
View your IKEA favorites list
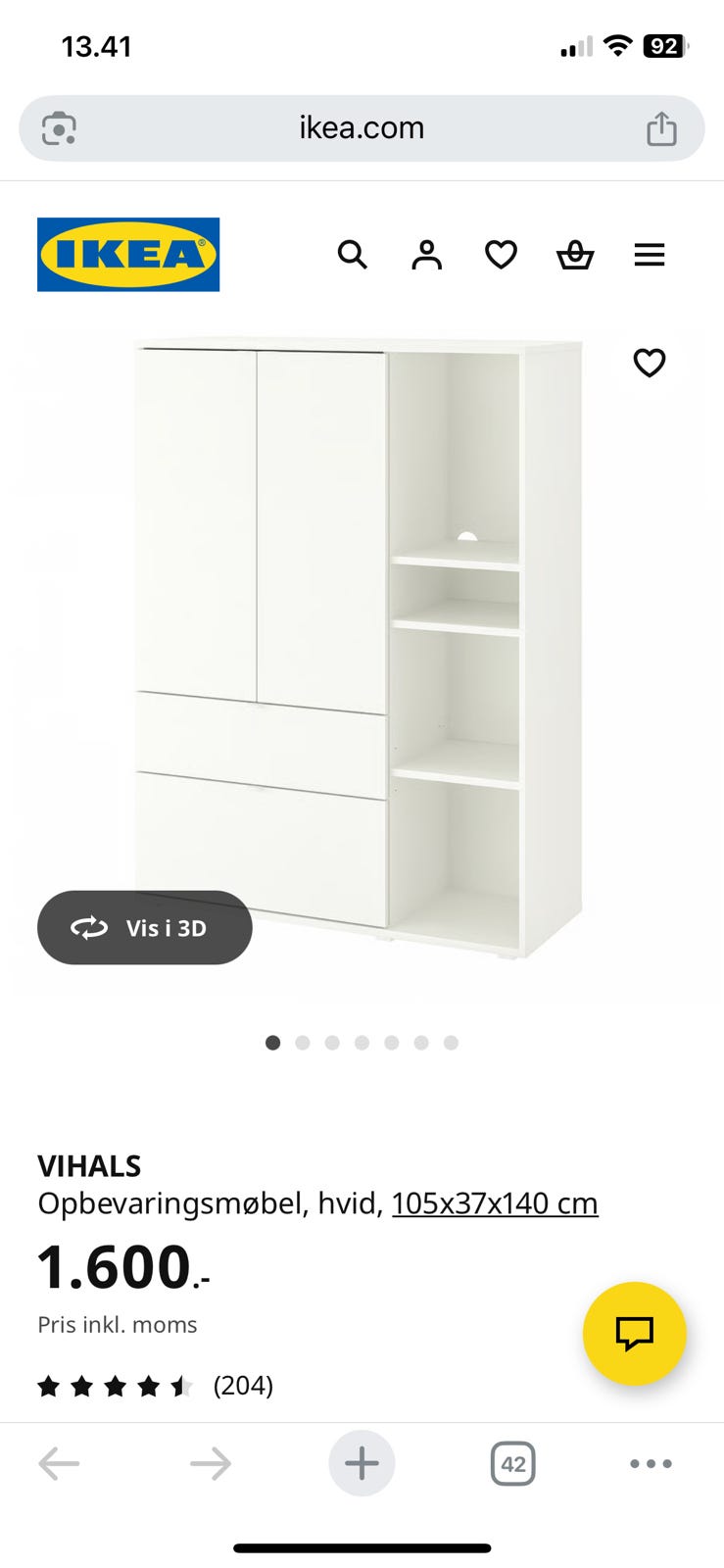(501, 255)
